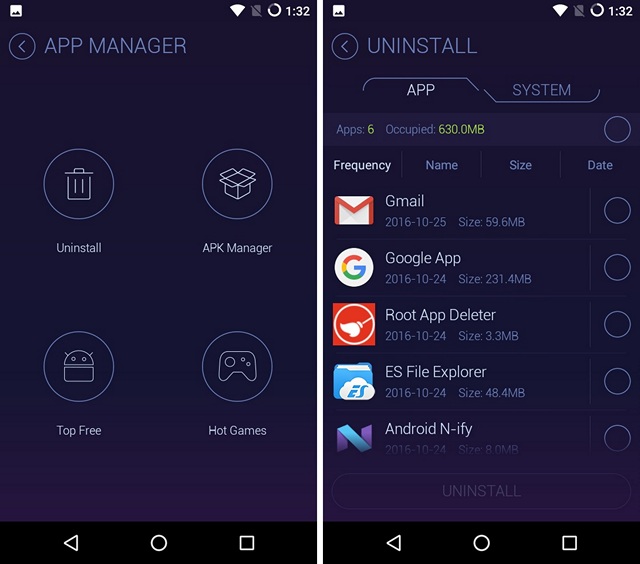Sort apps by Name
The image size is (640, 564).
coord(441,165)
